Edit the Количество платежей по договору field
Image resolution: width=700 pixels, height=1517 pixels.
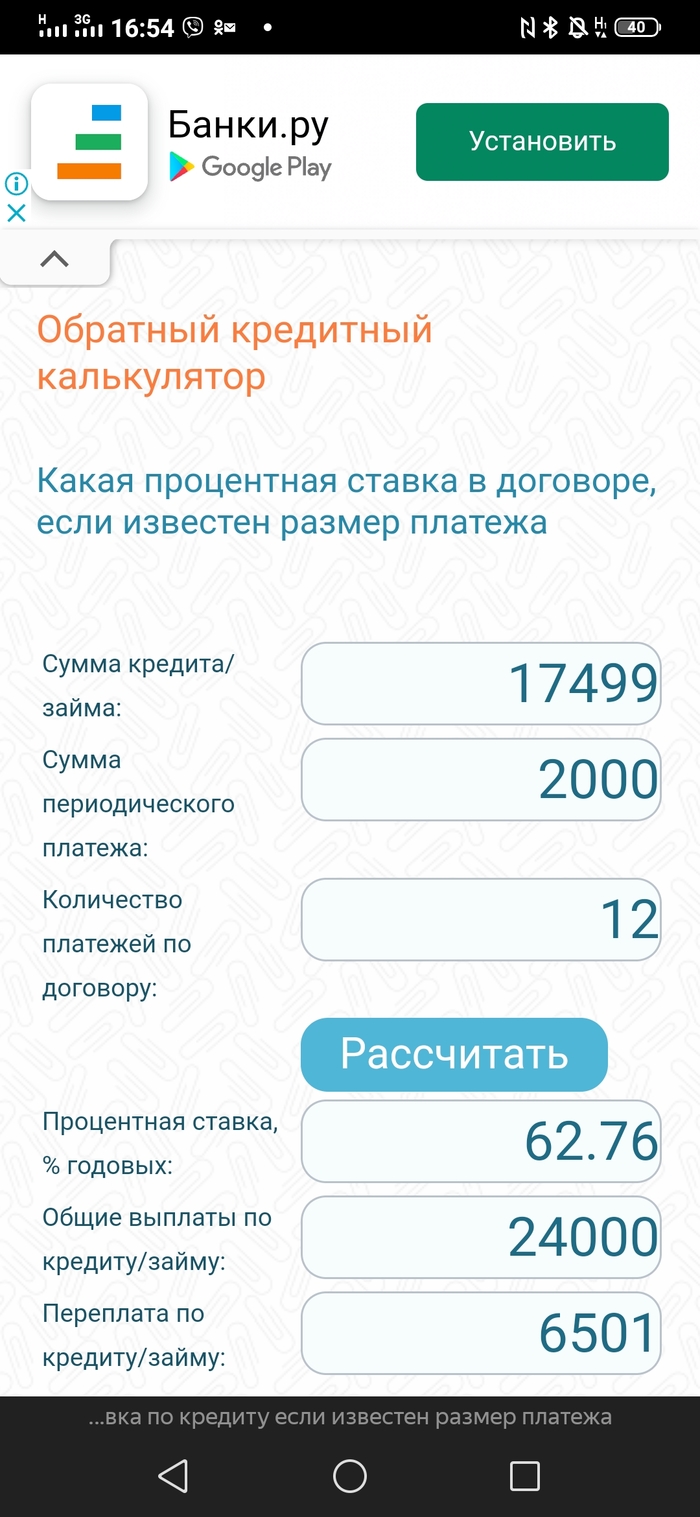(x=481, y=920)
